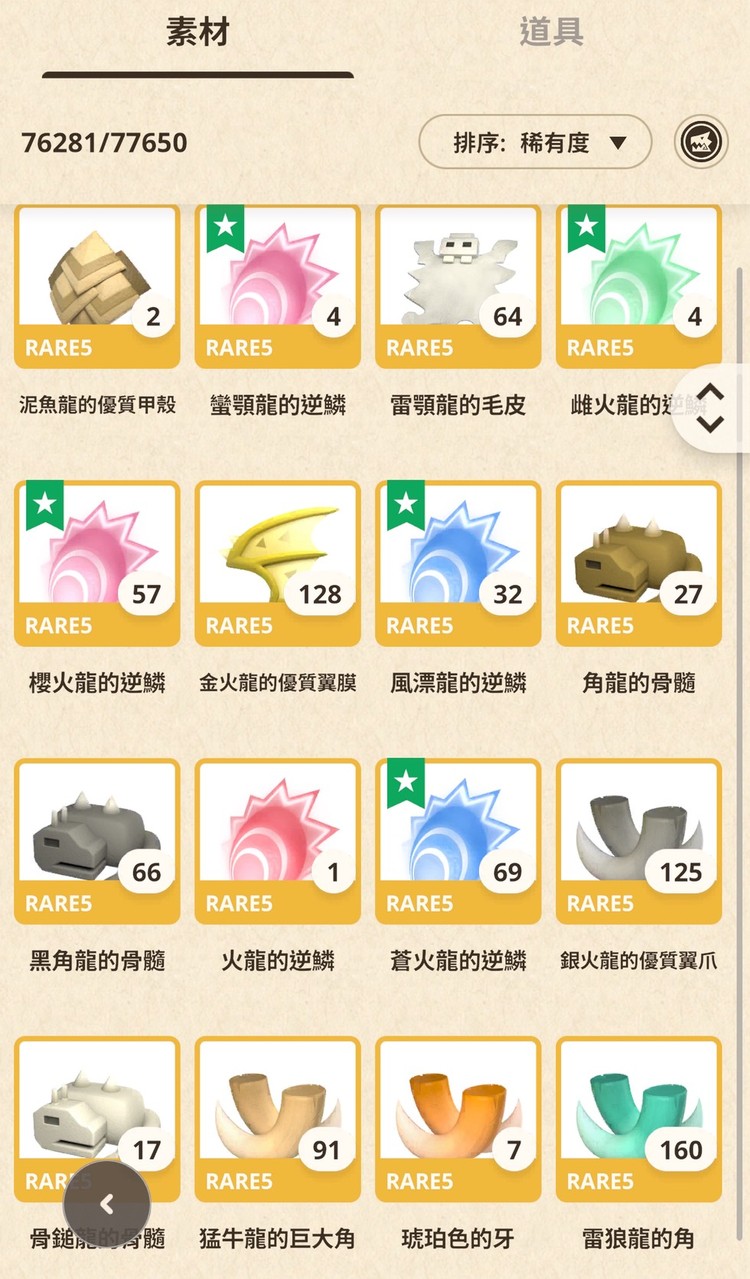Image resolution: width=750 pixels, height=1279 pixels.
Task: Select the 琥珀色的牙 material icon
Action: point(458,1110)
